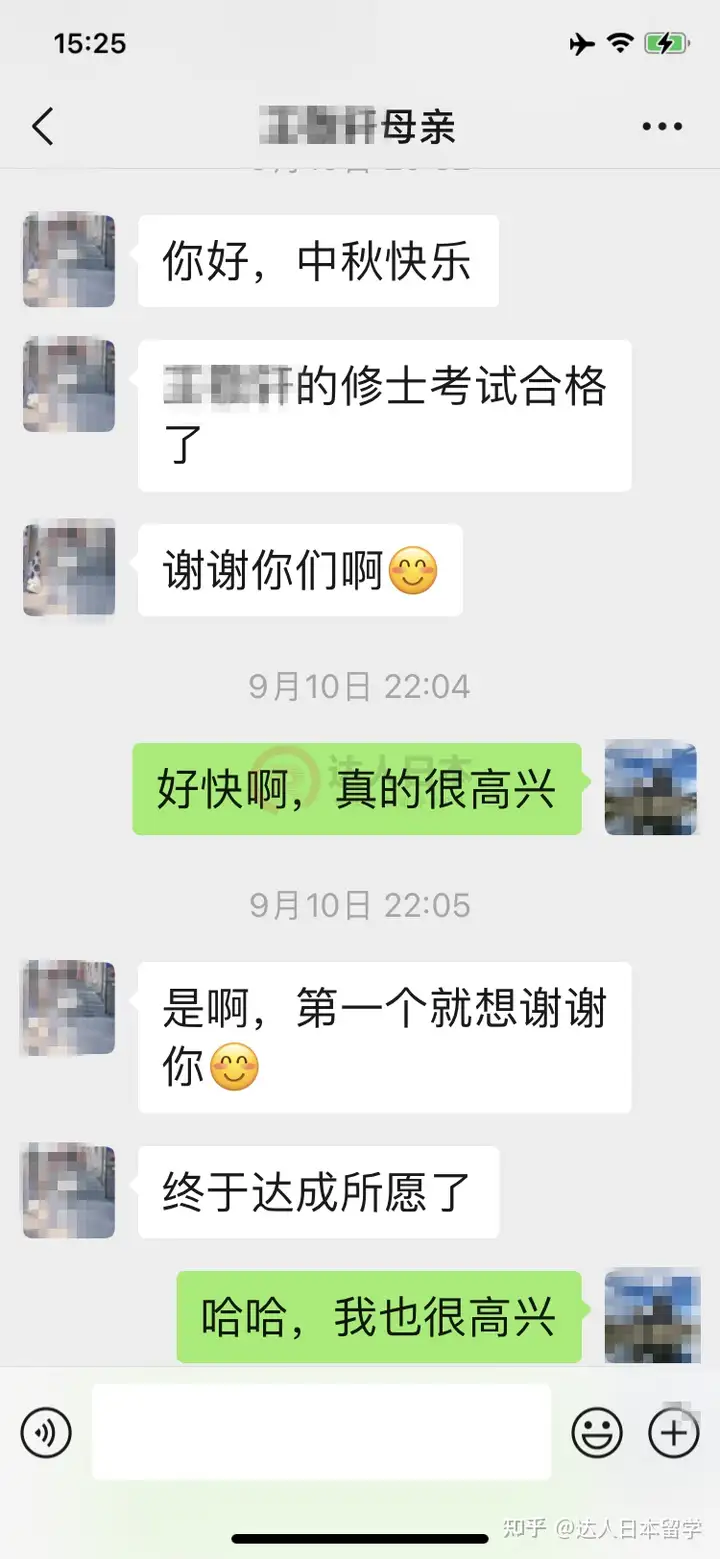720x1559 pixels.
Task: Tap your own avatar next to the green bubble
Action: (x=651, y=788)
